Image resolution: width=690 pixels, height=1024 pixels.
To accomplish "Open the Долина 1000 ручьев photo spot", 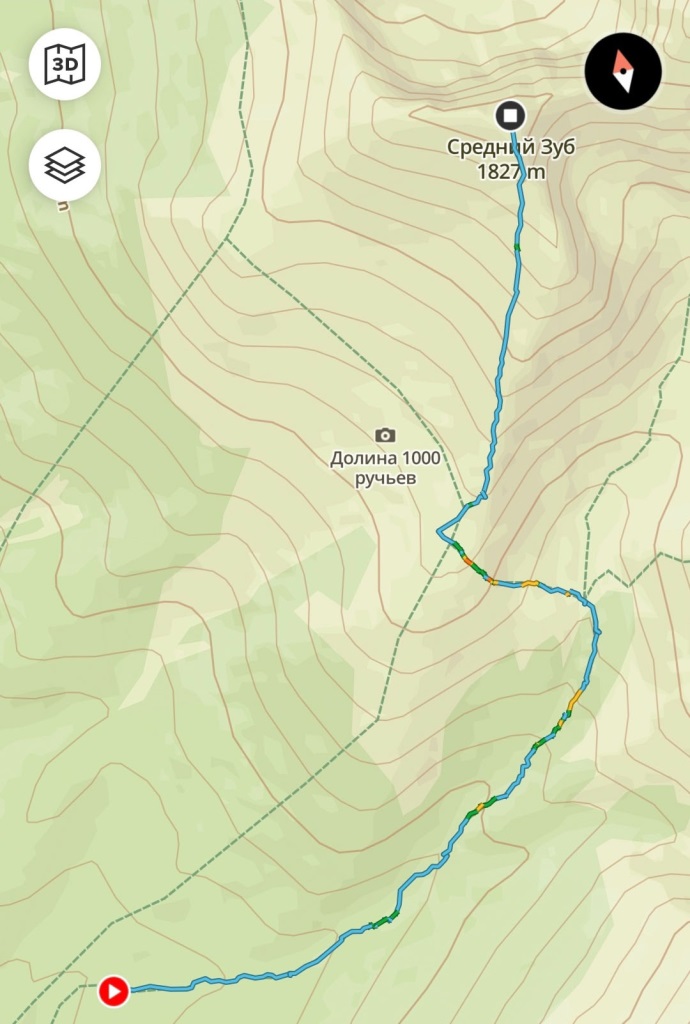I will pyautogui.click(x=385, y=436).
